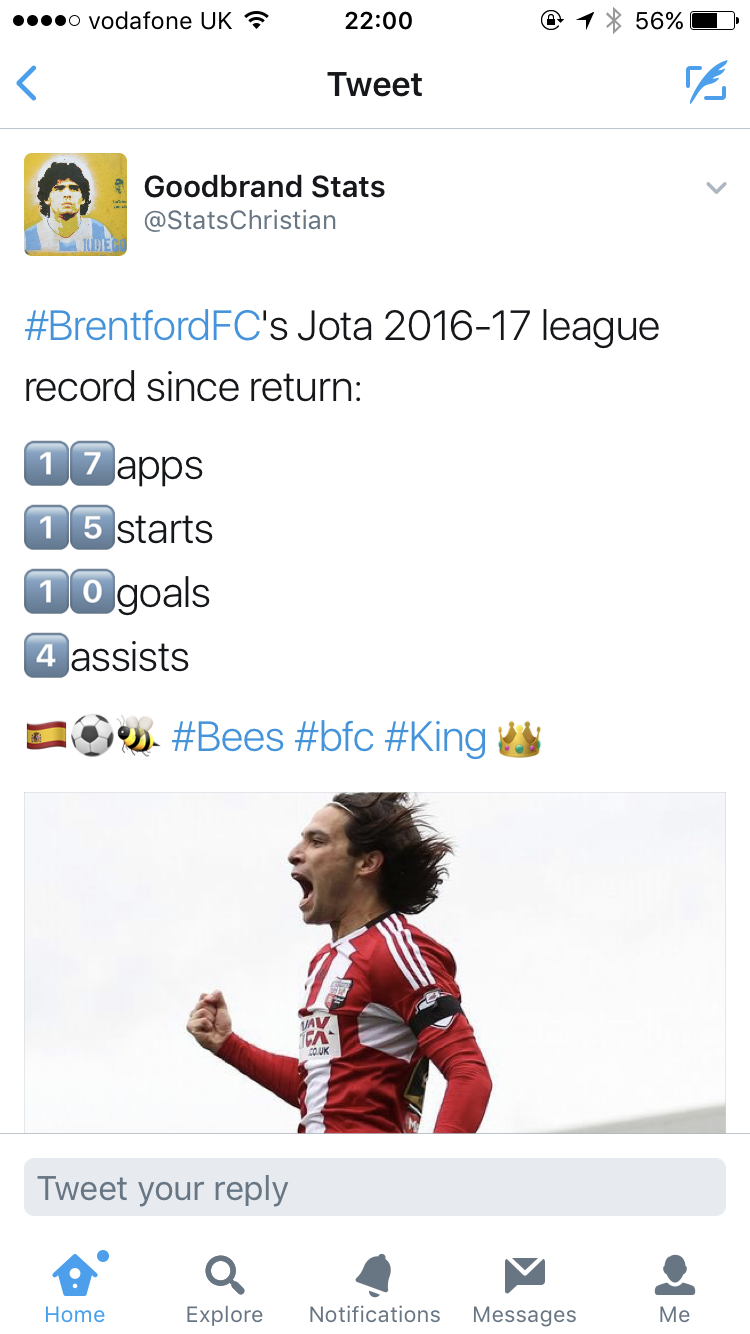
Task: Go to the Me tab
Action: [675, 1288]
